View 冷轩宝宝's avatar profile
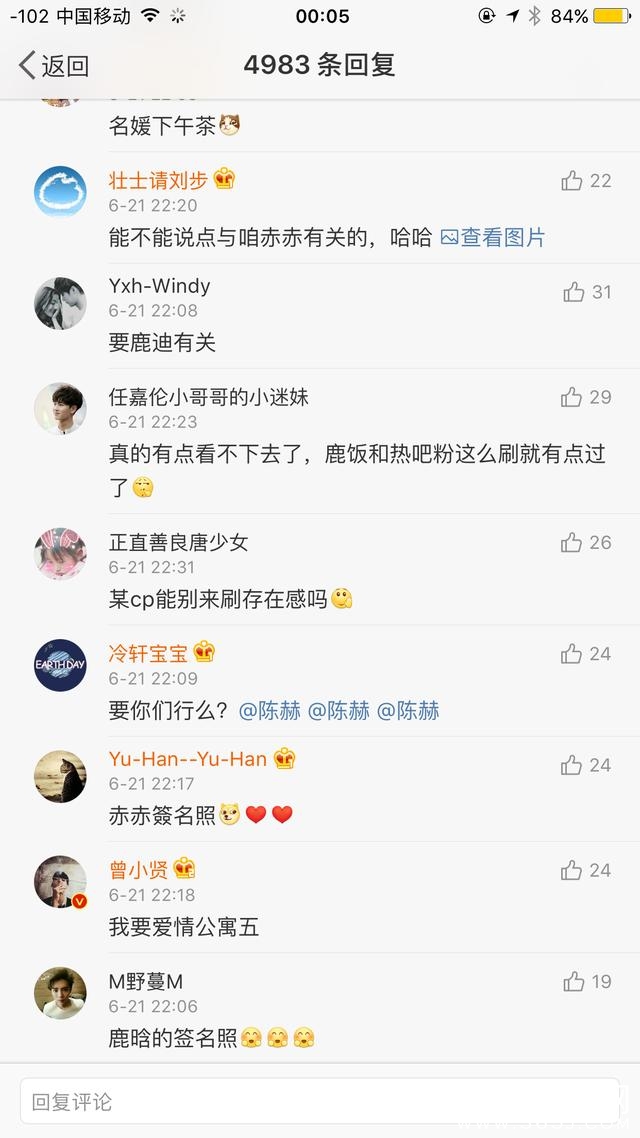 tap(60, 665)
